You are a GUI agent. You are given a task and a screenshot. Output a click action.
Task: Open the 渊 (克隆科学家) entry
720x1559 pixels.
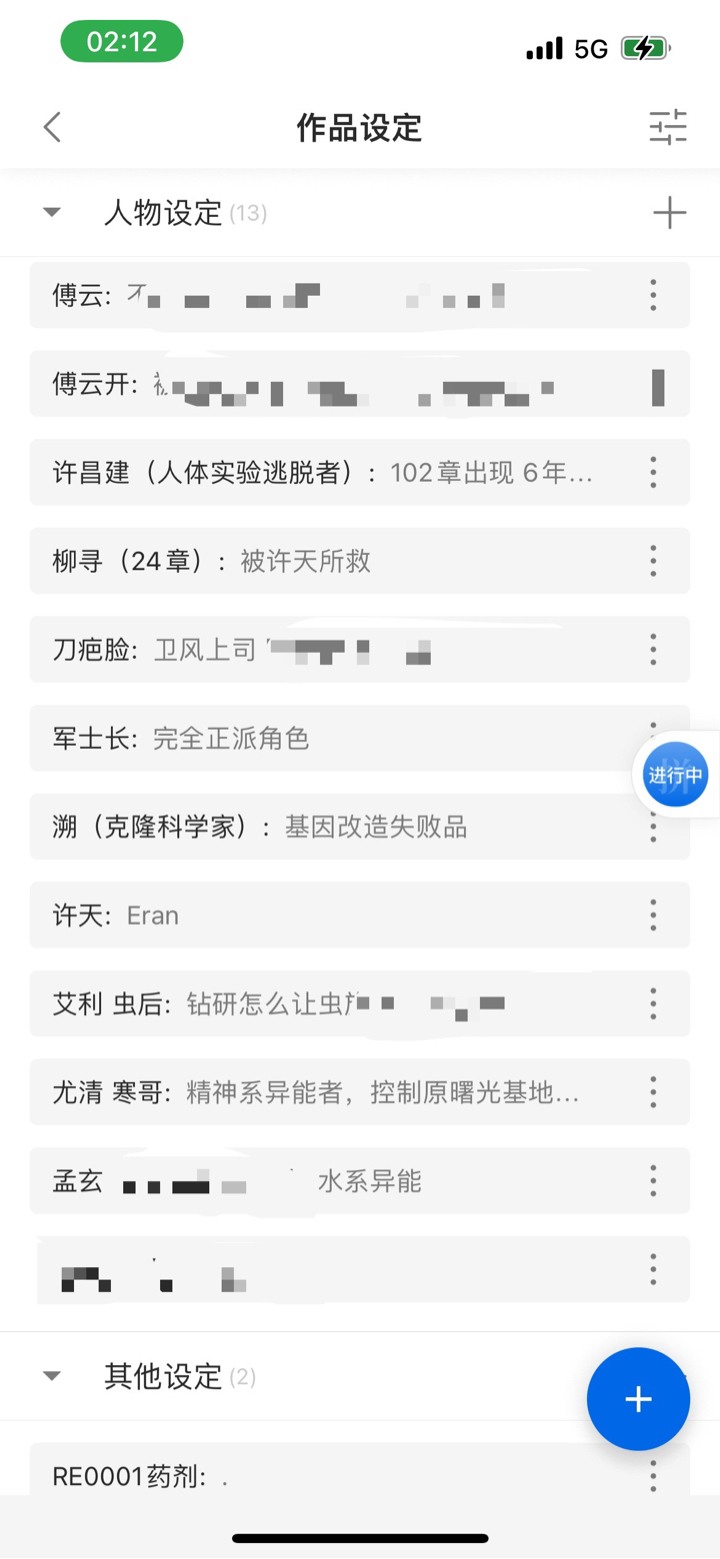pyautogui.click(x=300, y=827)
